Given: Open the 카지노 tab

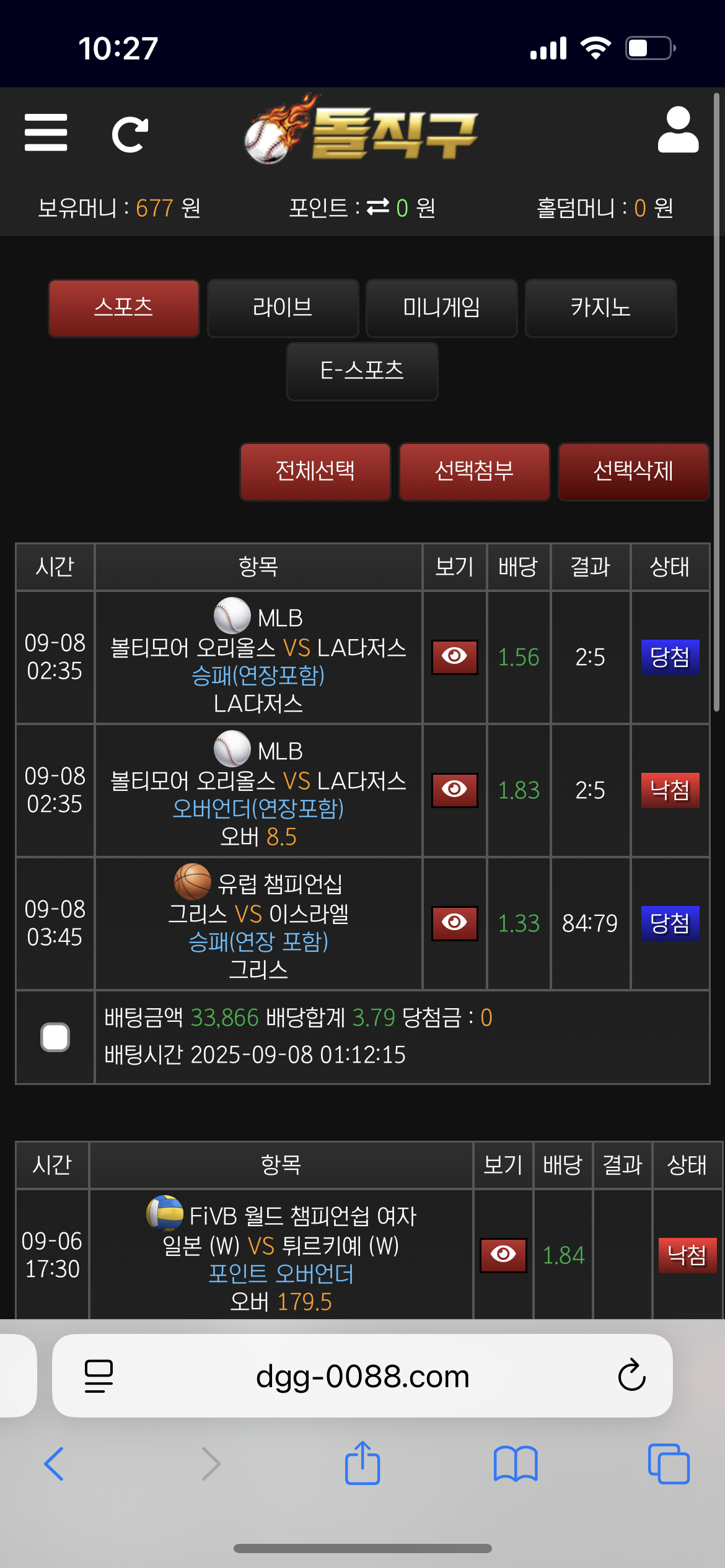Looking at the screenshot, I should point(601,308).
